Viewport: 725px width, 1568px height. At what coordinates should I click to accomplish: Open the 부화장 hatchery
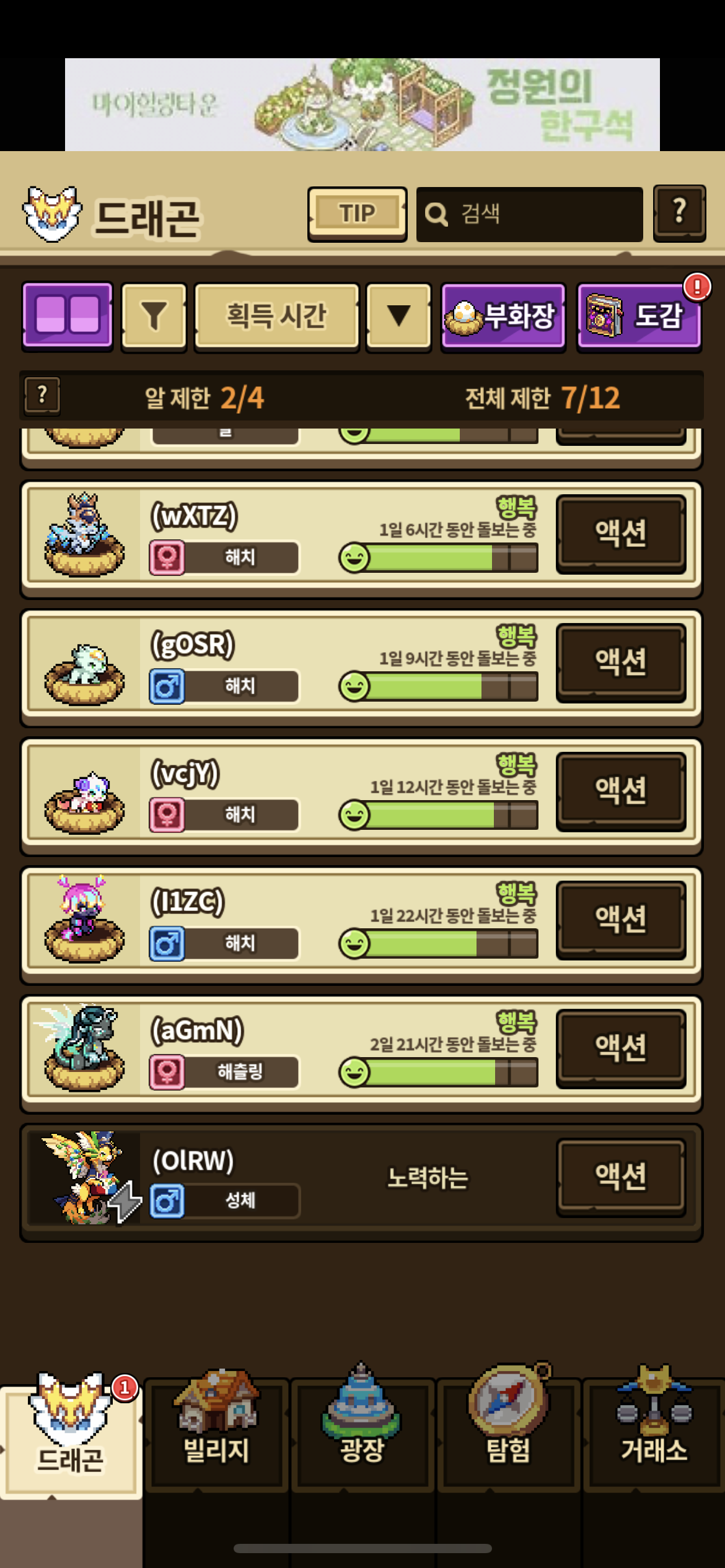coord(503,316)
